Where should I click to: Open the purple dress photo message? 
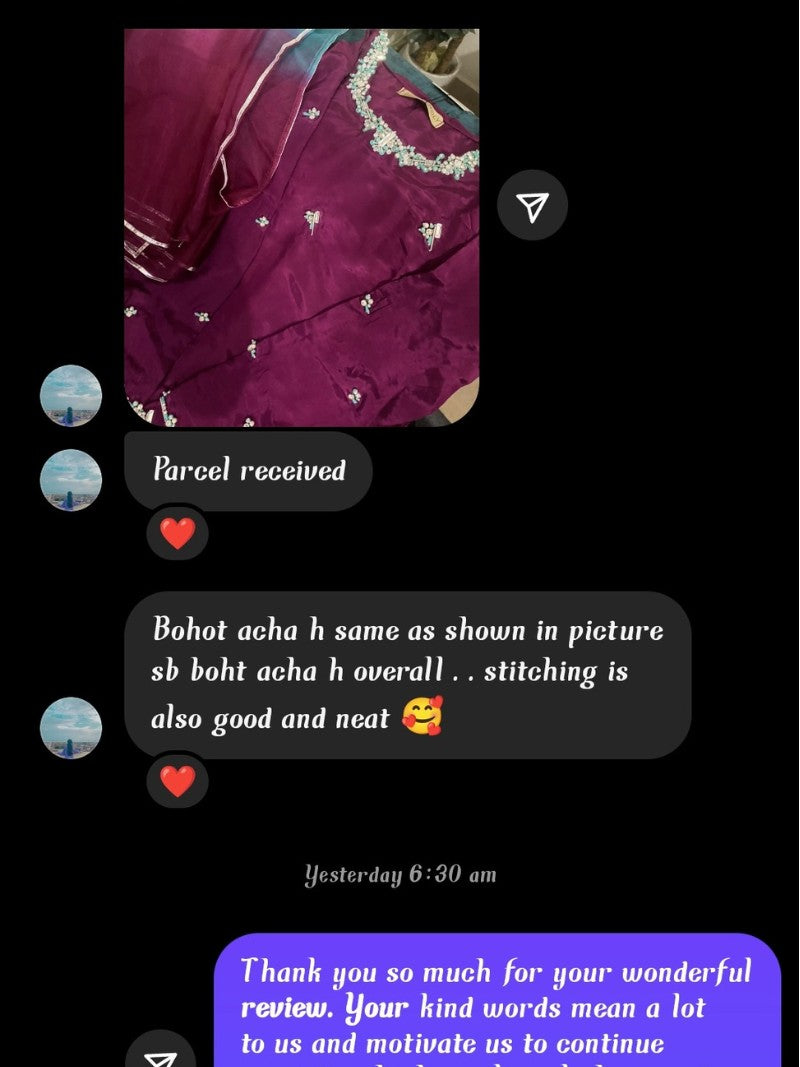[x=301, y=227]
